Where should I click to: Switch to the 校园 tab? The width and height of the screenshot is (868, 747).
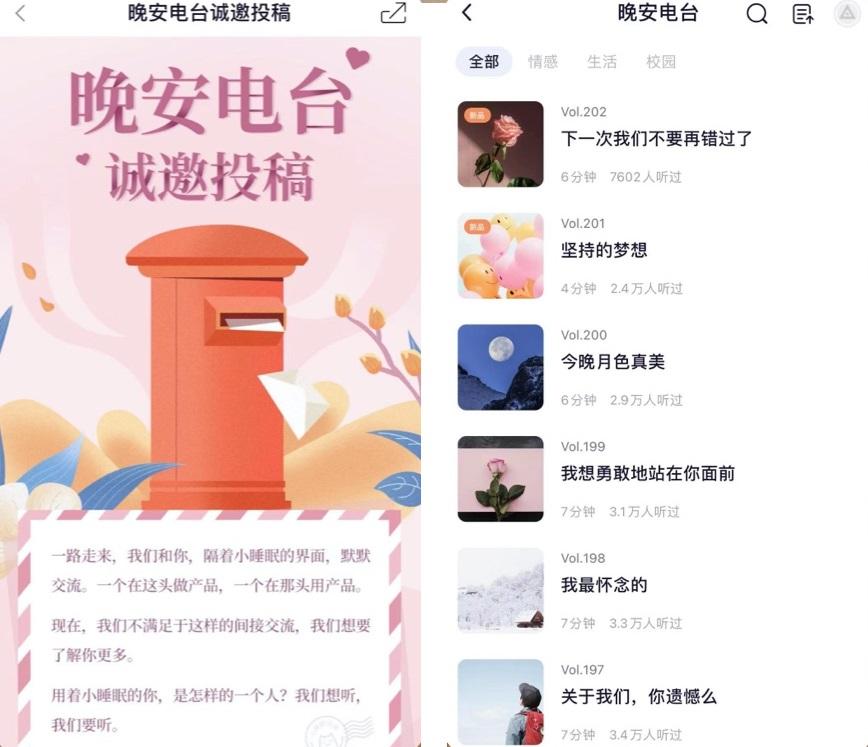tap(661, 62)
